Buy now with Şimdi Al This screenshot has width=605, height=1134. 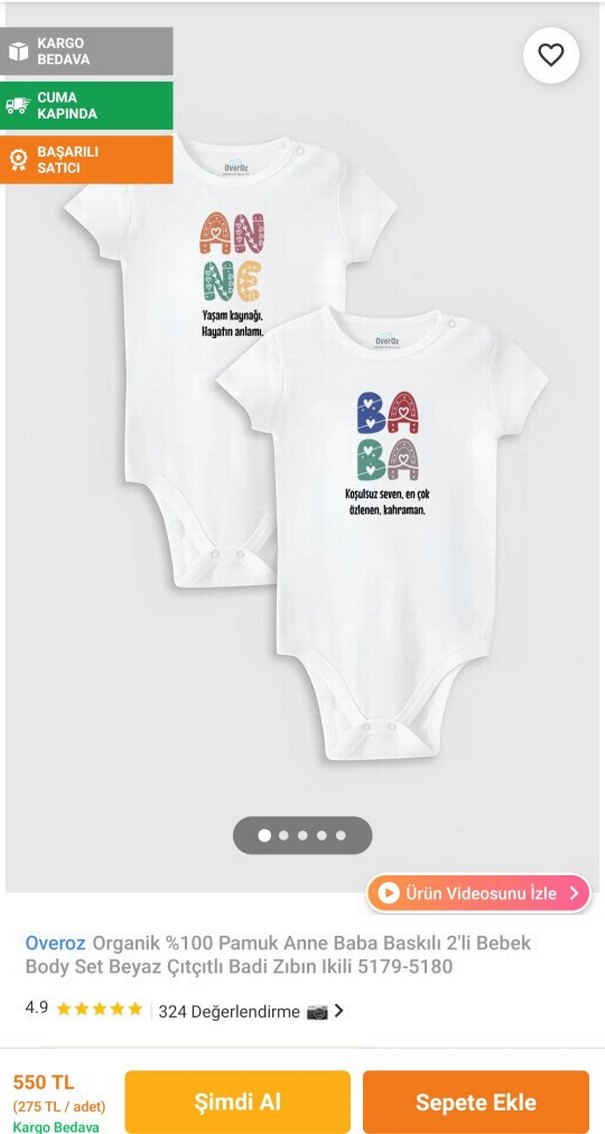pyautogui.click(x=238, y=1102)
